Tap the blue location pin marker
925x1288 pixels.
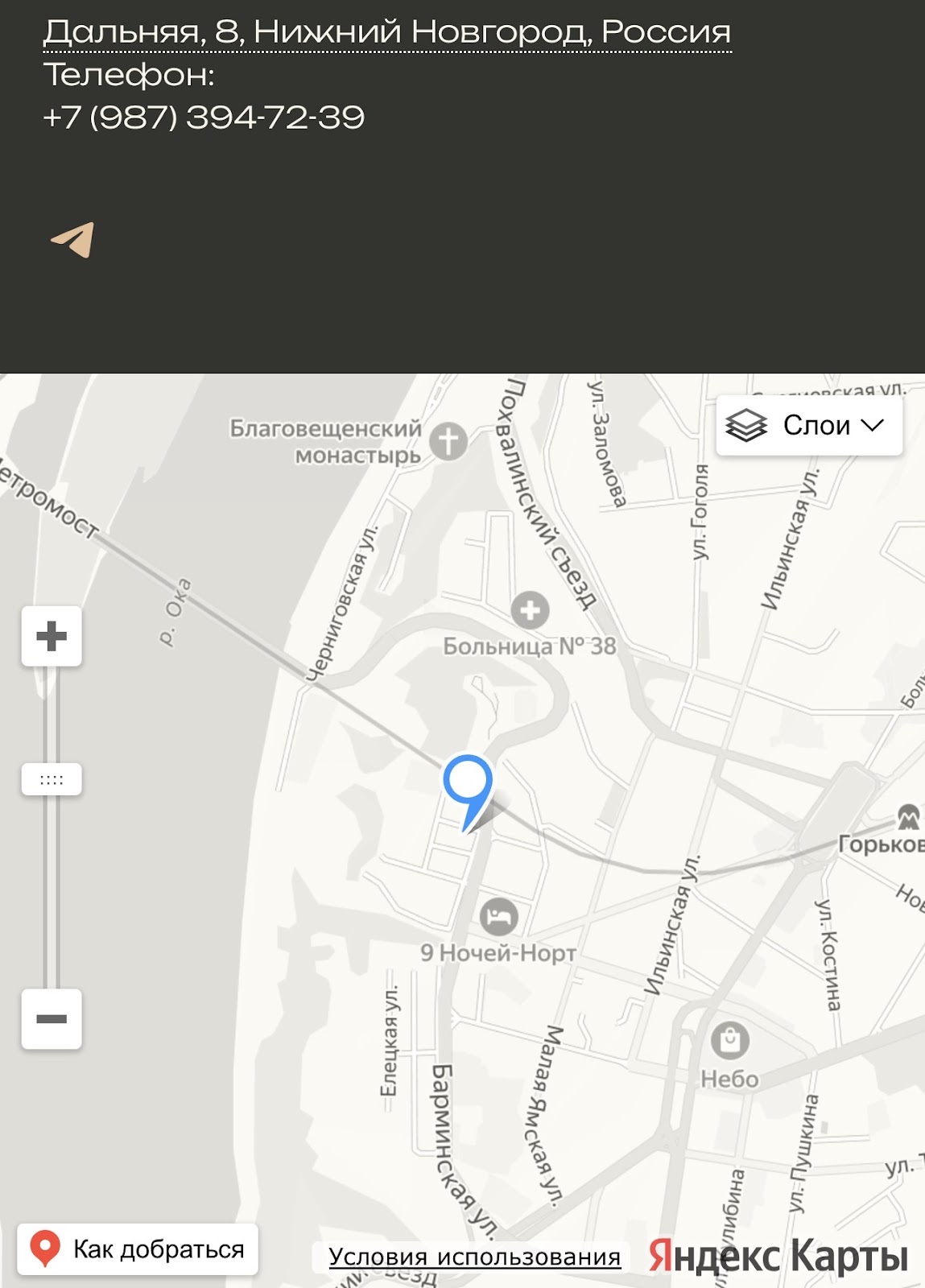point(468,782)
